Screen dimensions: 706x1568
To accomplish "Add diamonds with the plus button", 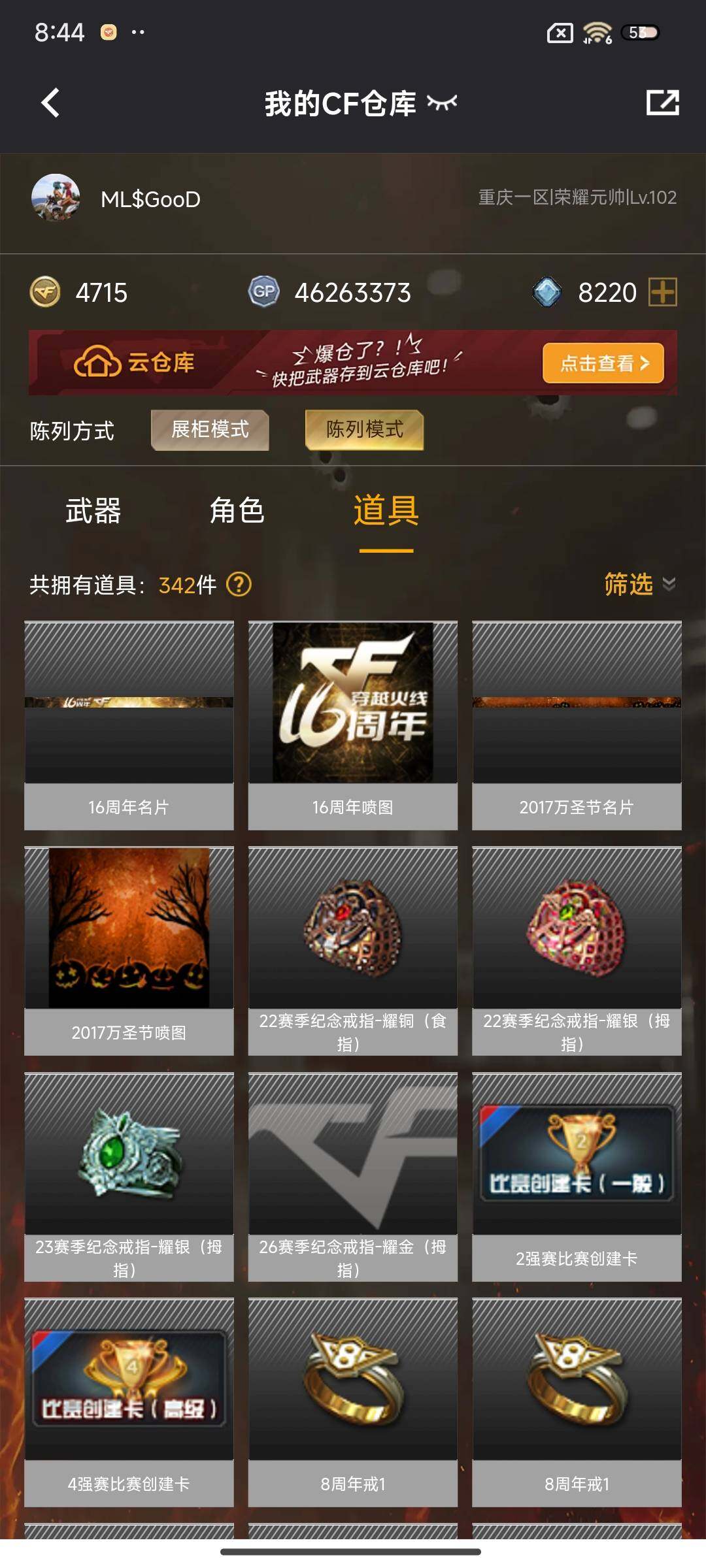I will 662,292.
